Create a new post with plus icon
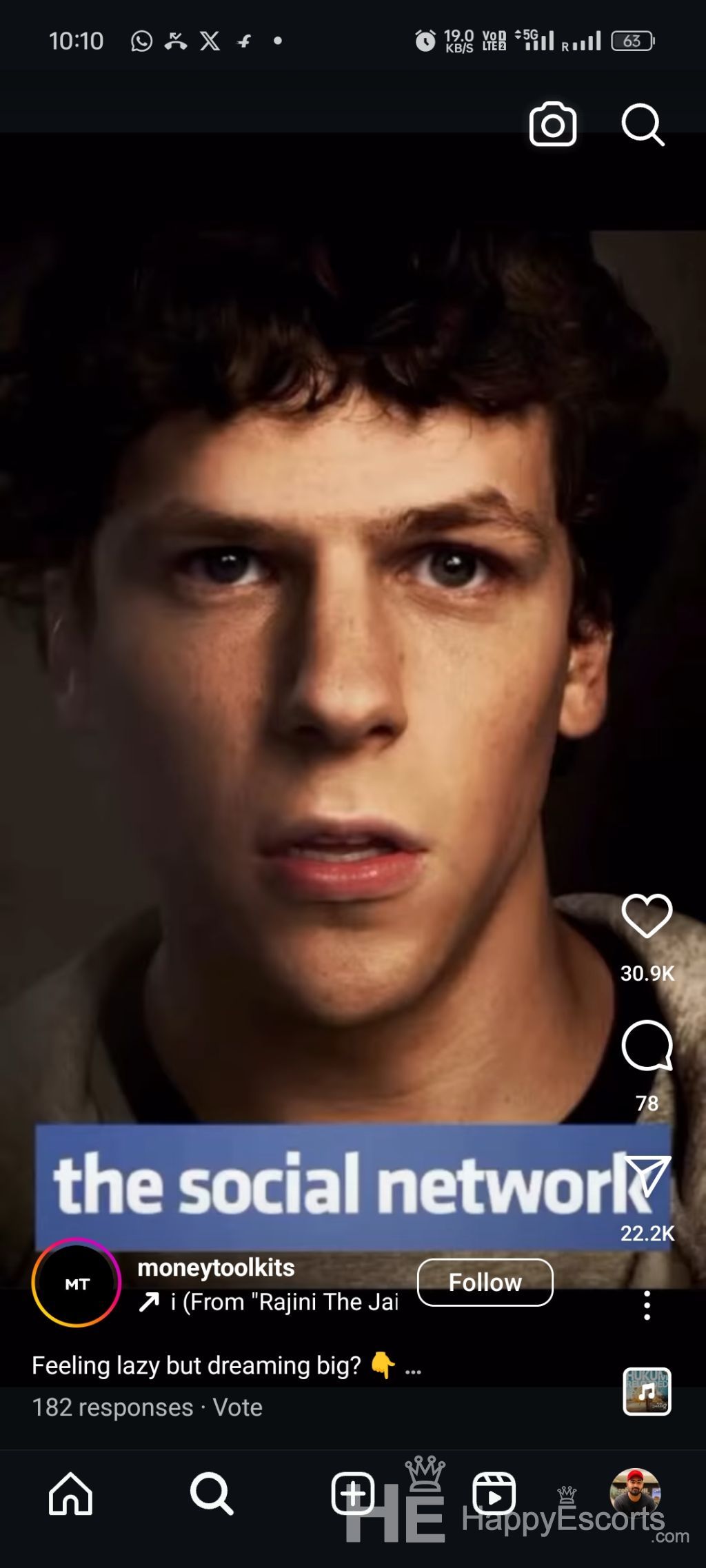This screenshot has height=1568, width=706. pos(353,1494)
